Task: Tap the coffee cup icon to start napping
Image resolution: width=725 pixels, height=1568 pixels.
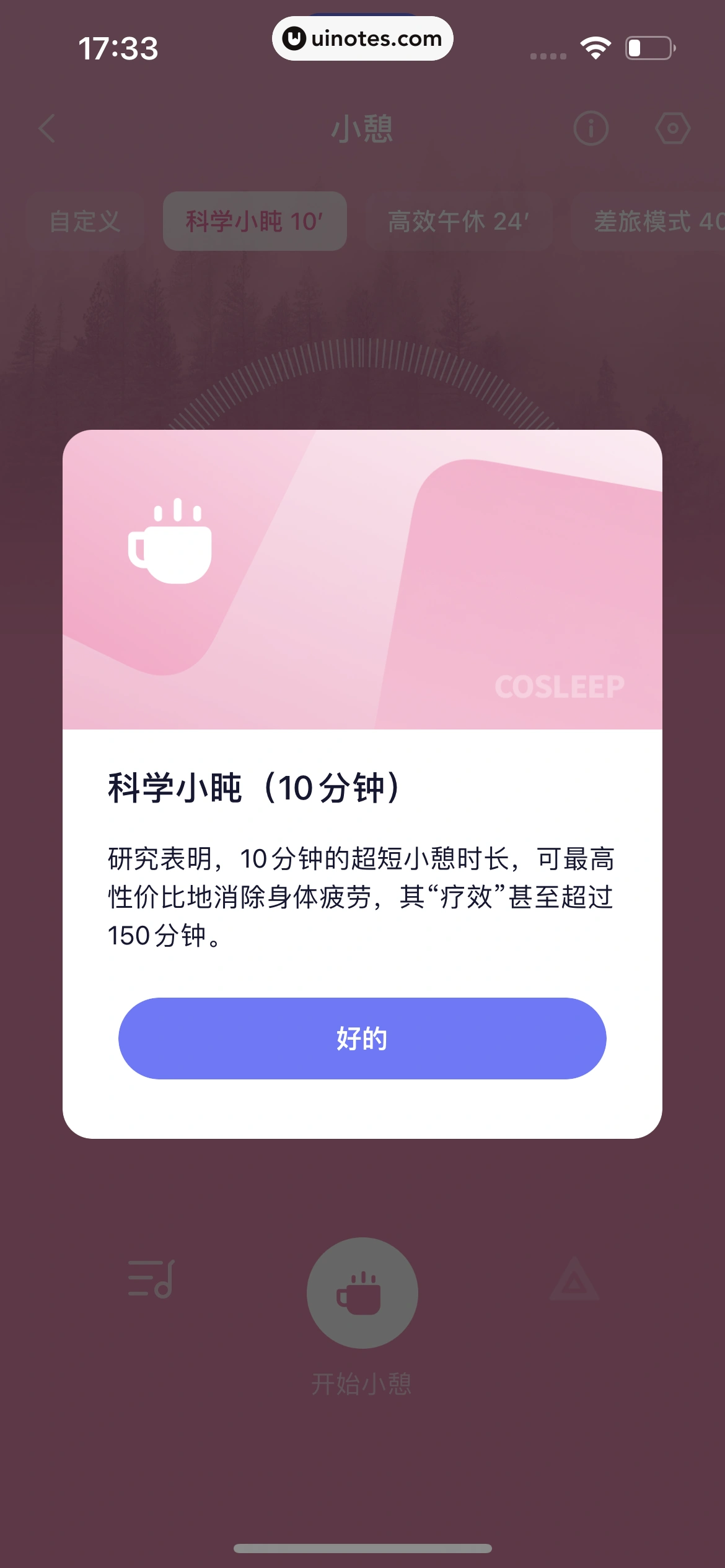Action: tap(361, 1293)
